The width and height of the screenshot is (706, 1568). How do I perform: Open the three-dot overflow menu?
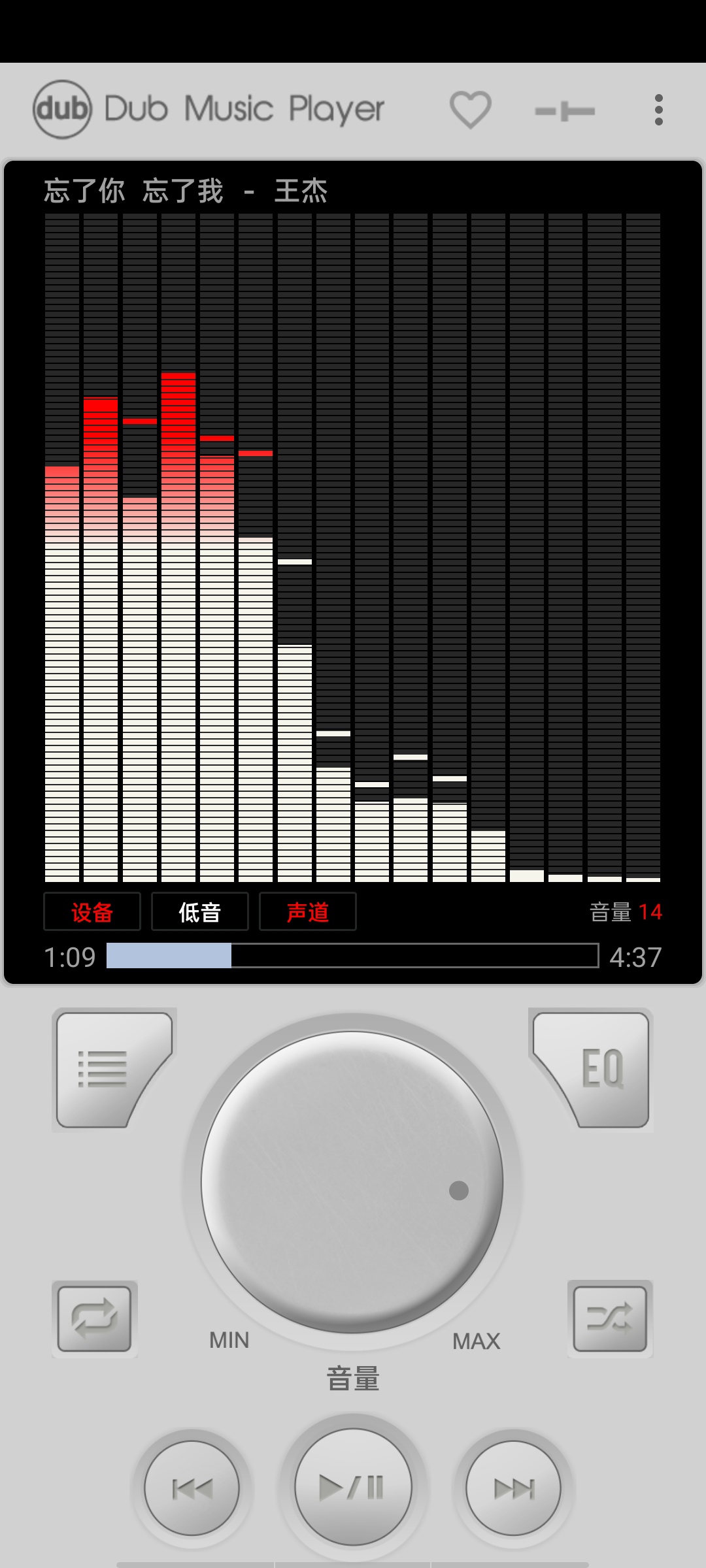658,110
